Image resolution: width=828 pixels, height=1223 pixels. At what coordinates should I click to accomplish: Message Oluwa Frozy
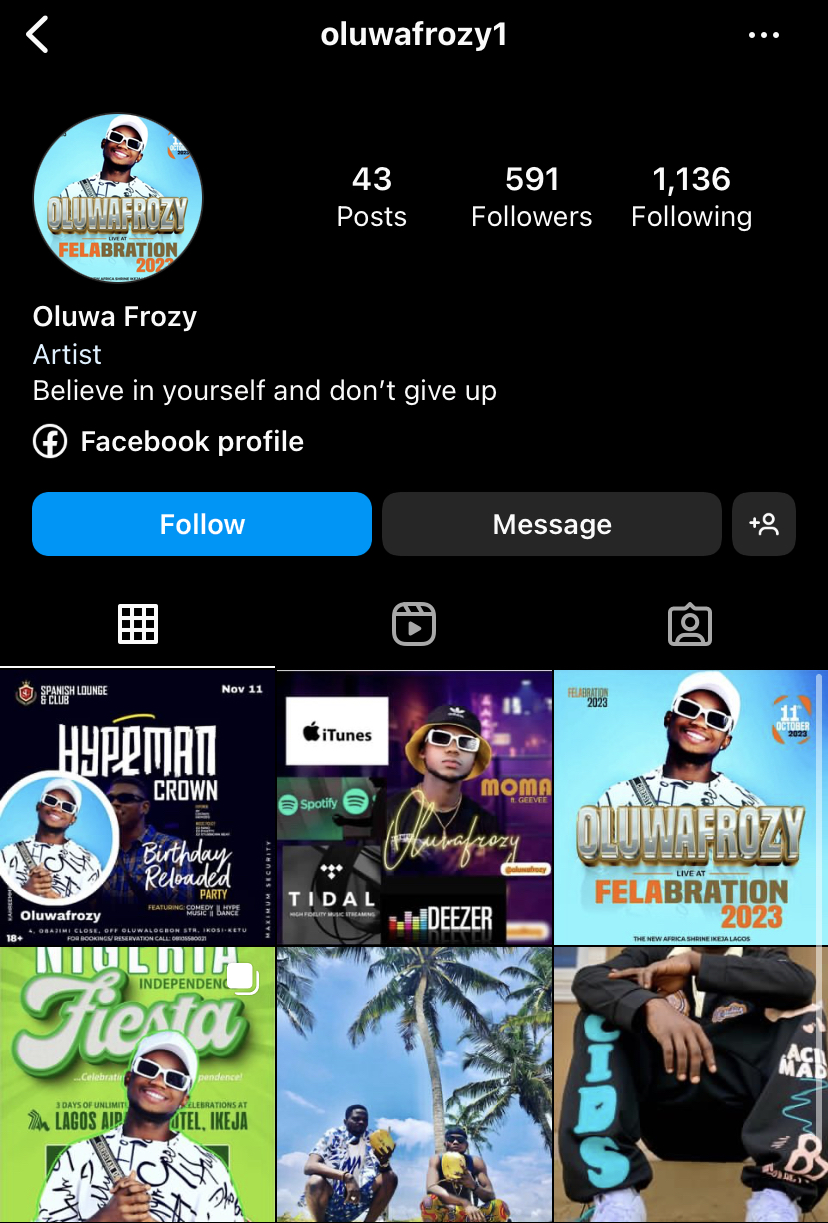[551, 524]
